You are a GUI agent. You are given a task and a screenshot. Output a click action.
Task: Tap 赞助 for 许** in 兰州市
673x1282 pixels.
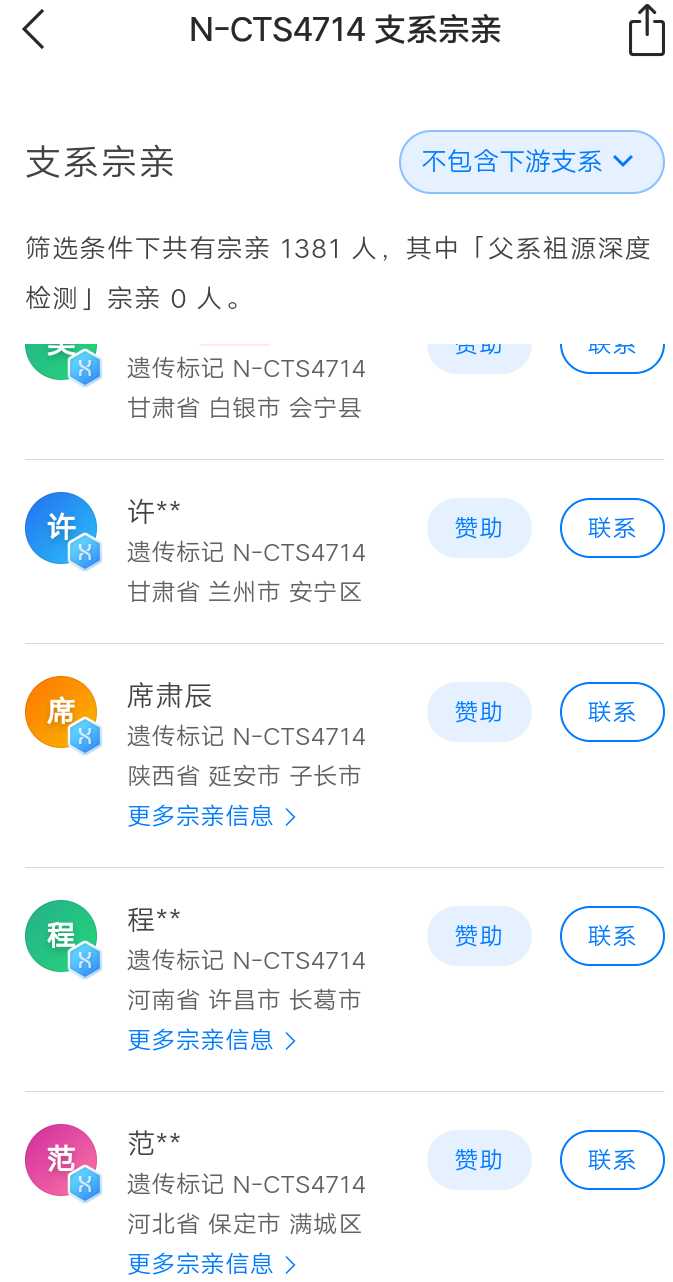tap(479, 528)
